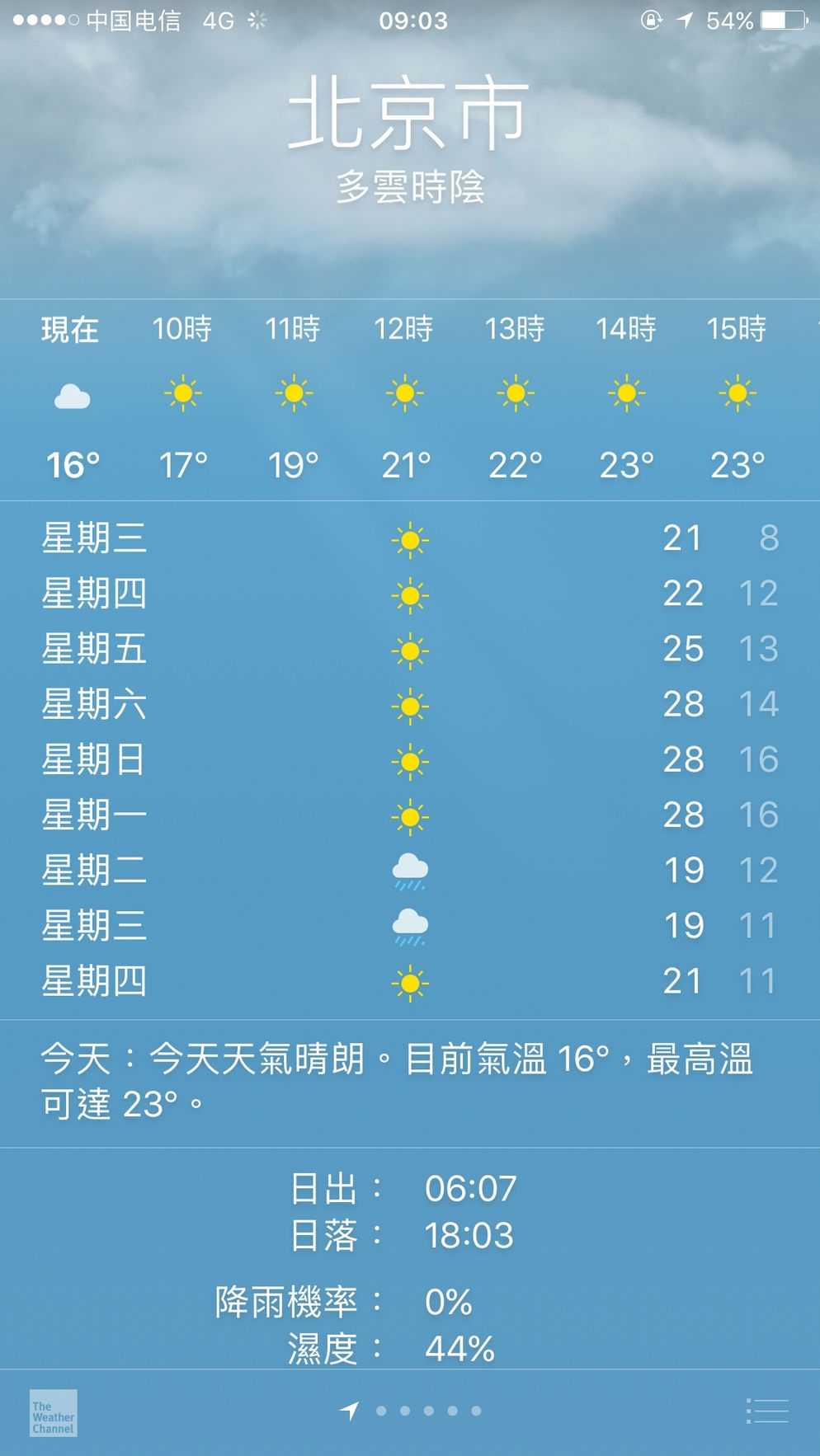Tap the page indicator dots
820x1456 pixels.
click(427, 1411)
